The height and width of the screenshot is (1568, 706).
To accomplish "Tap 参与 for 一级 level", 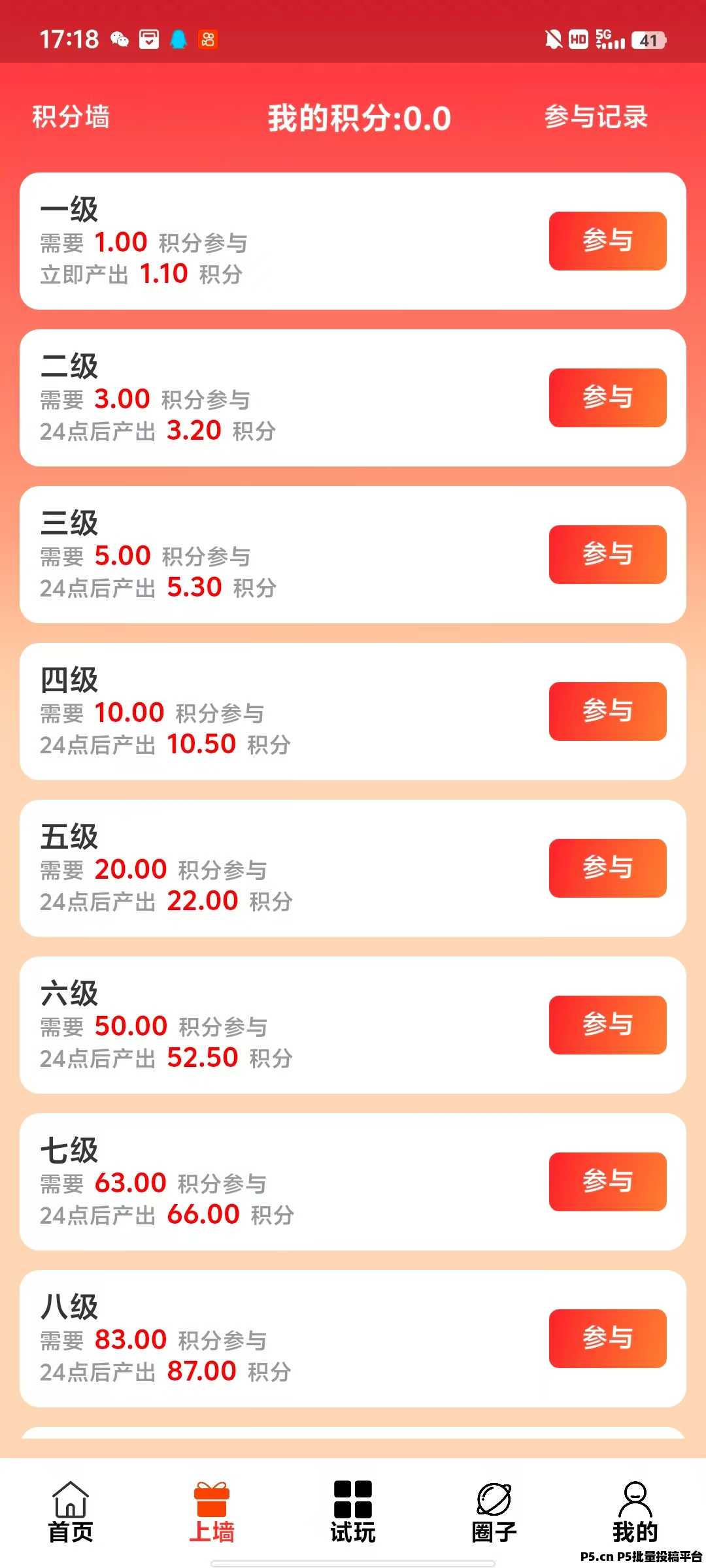I will coord(607,241).
